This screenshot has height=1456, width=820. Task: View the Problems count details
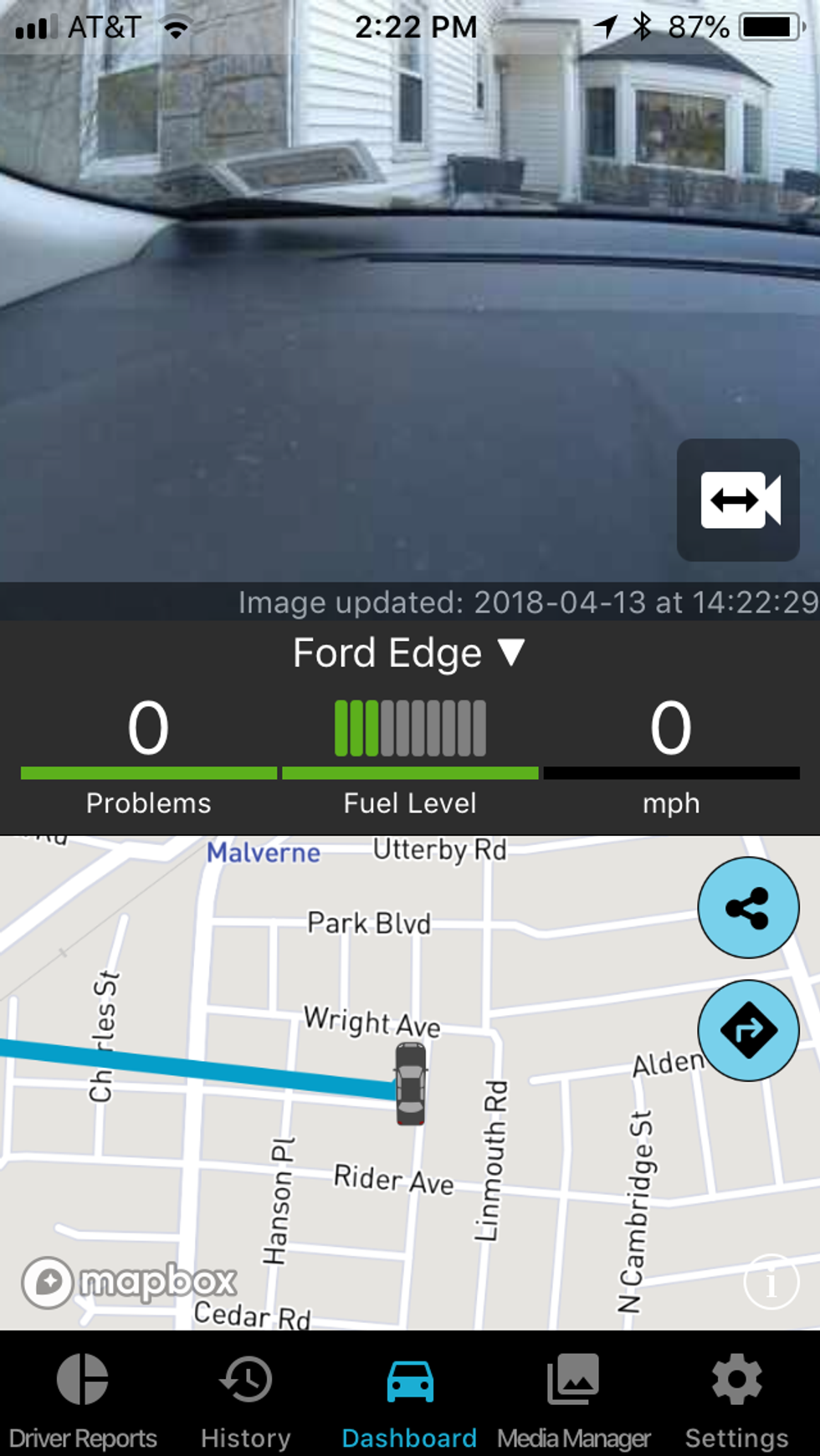pyautogui.click(x=148, y=751)
